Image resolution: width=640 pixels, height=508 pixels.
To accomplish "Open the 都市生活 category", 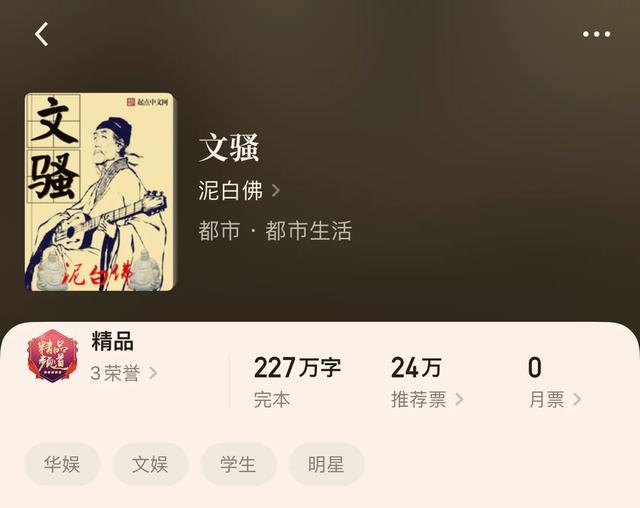I will pyautogui.click(x=309, y=231).
